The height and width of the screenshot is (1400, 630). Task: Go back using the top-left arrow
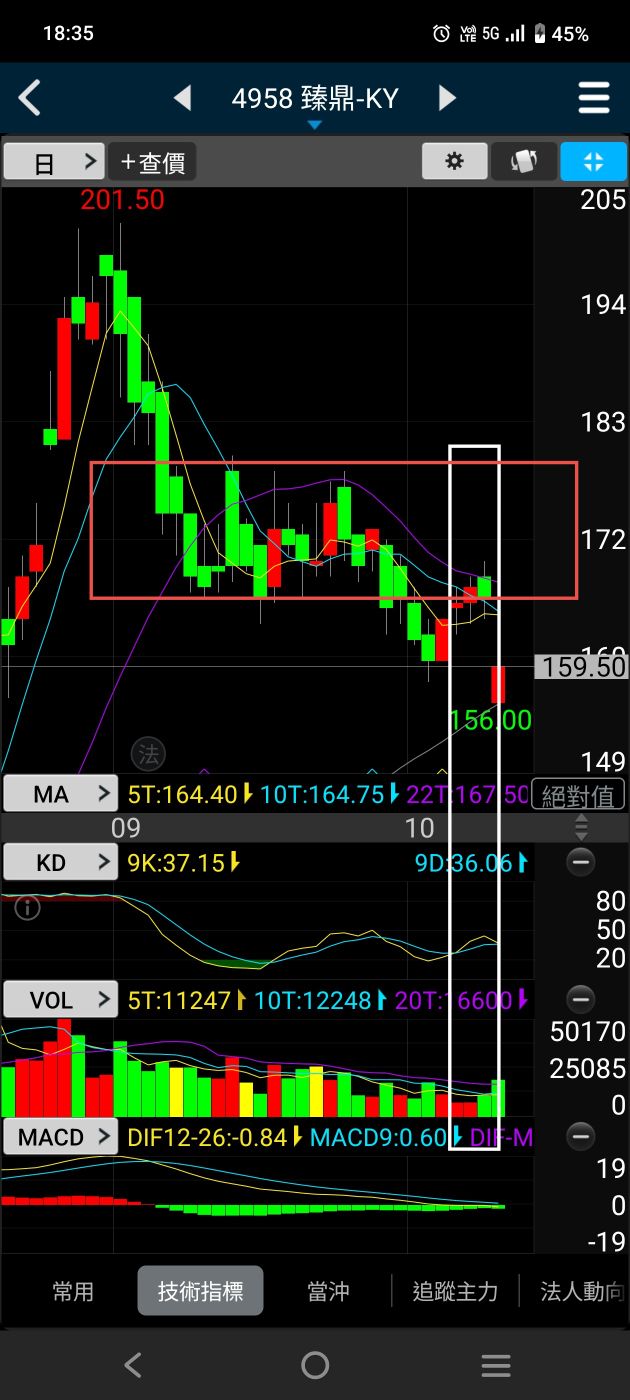pos(30,98)
